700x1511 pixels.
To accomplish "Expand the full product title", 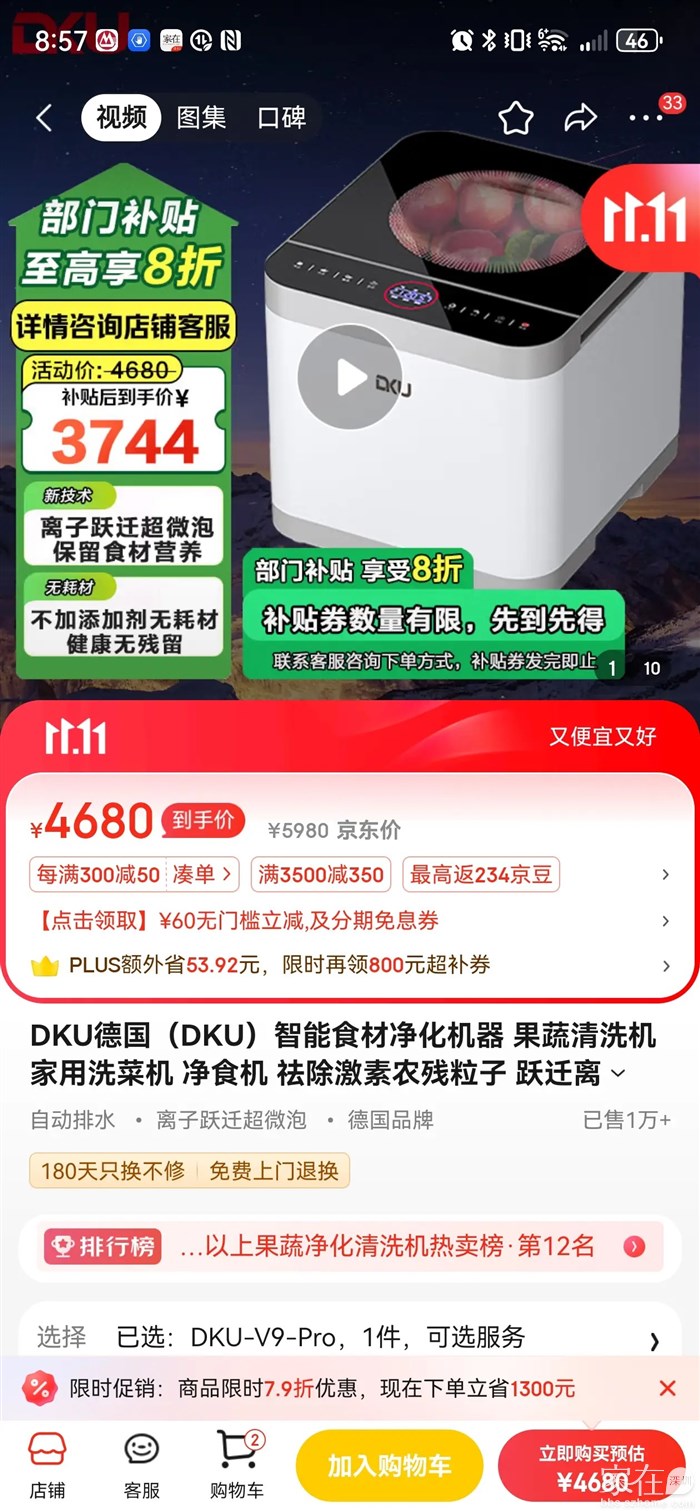I will click(x=618, y=1074).
